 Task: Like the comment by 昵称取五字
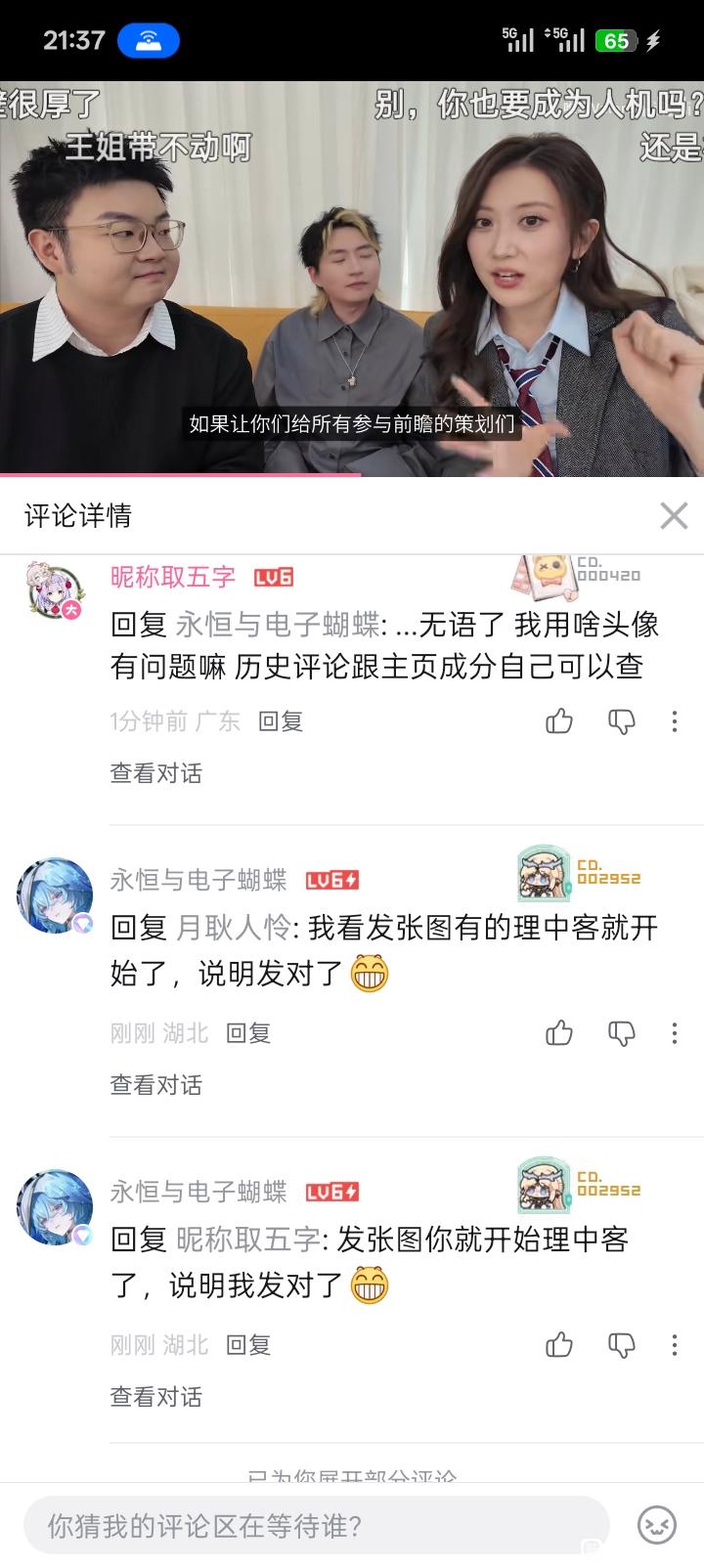tap(559, 721)
